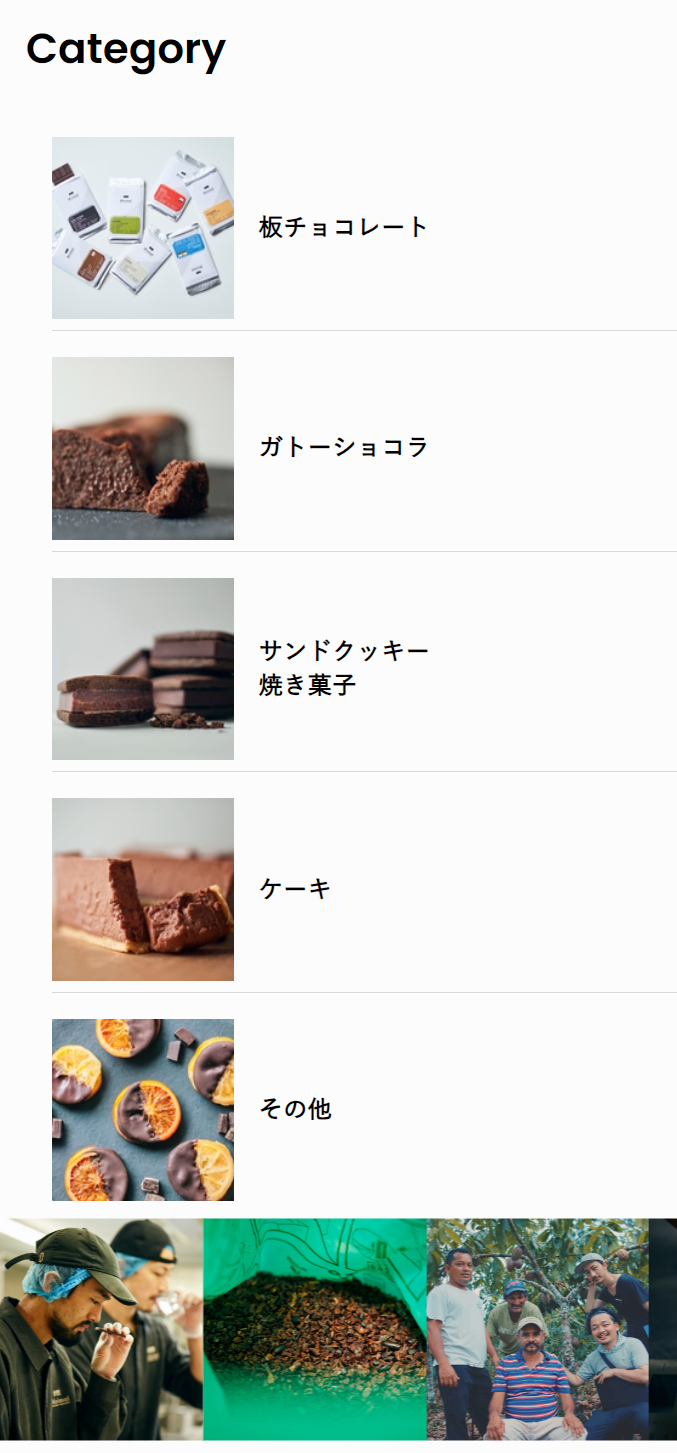Open the cacao farmers group photo

538,1329
